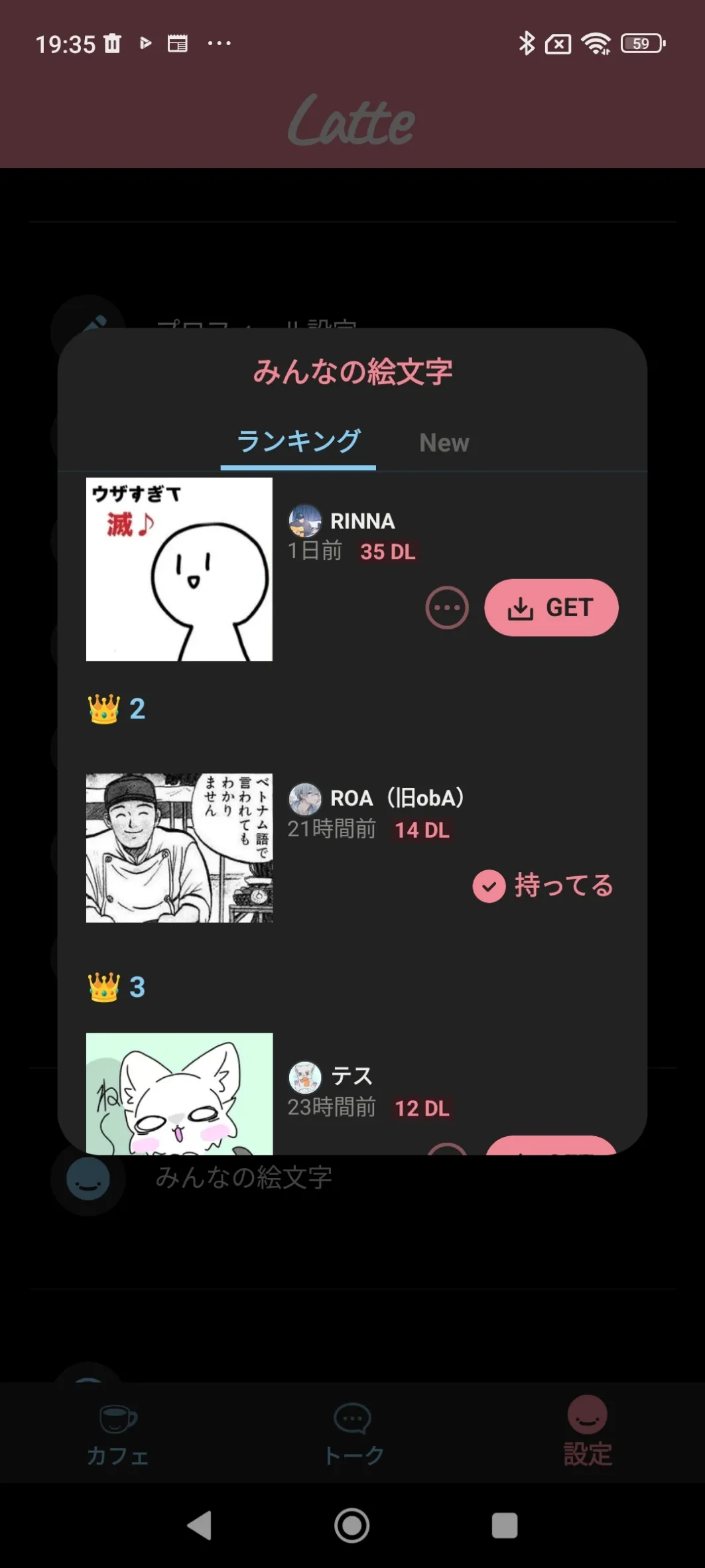
Task: Open テス's white cat emoji image
Action: tap(179, 1093)
